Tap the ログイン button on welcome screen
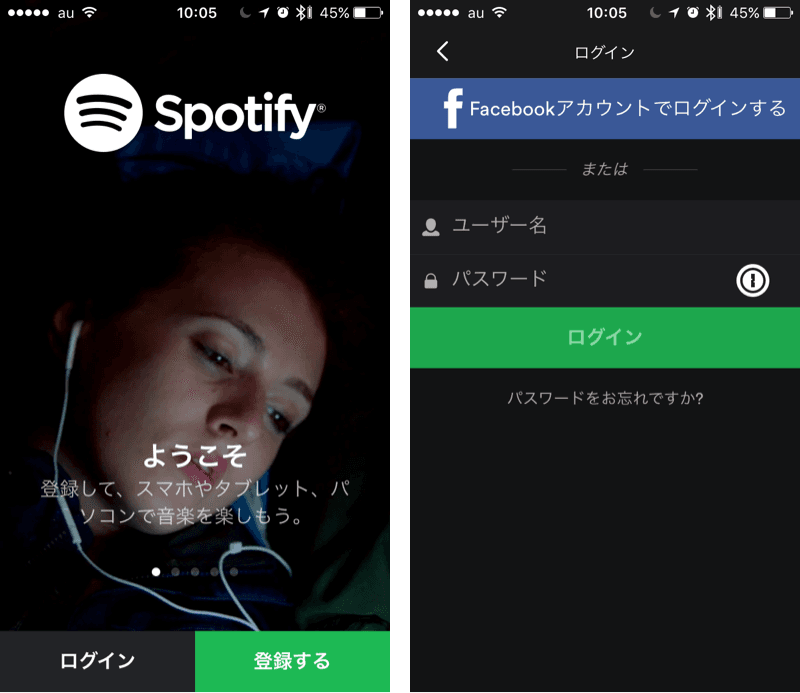 tap(97, 661)
